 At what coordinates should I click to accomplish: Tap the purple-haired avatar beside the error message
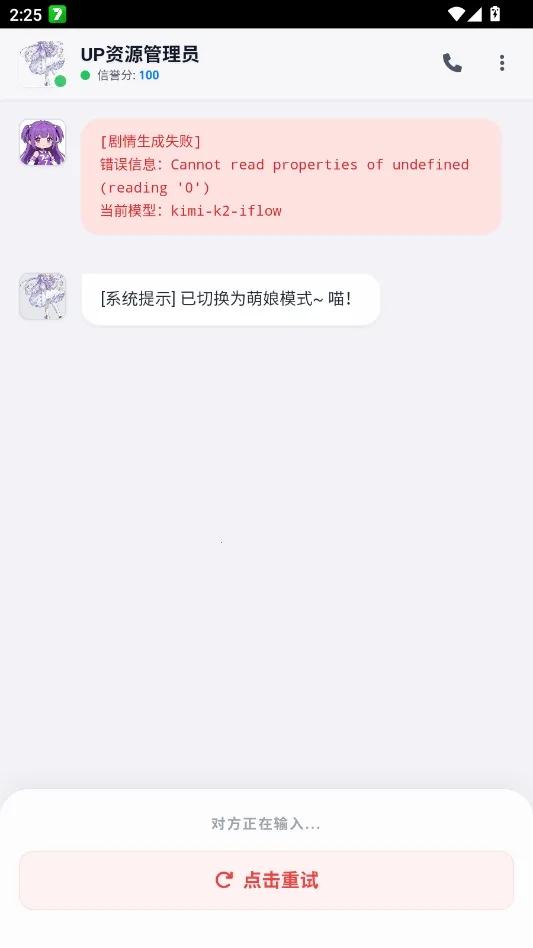[x=42, y=142]
